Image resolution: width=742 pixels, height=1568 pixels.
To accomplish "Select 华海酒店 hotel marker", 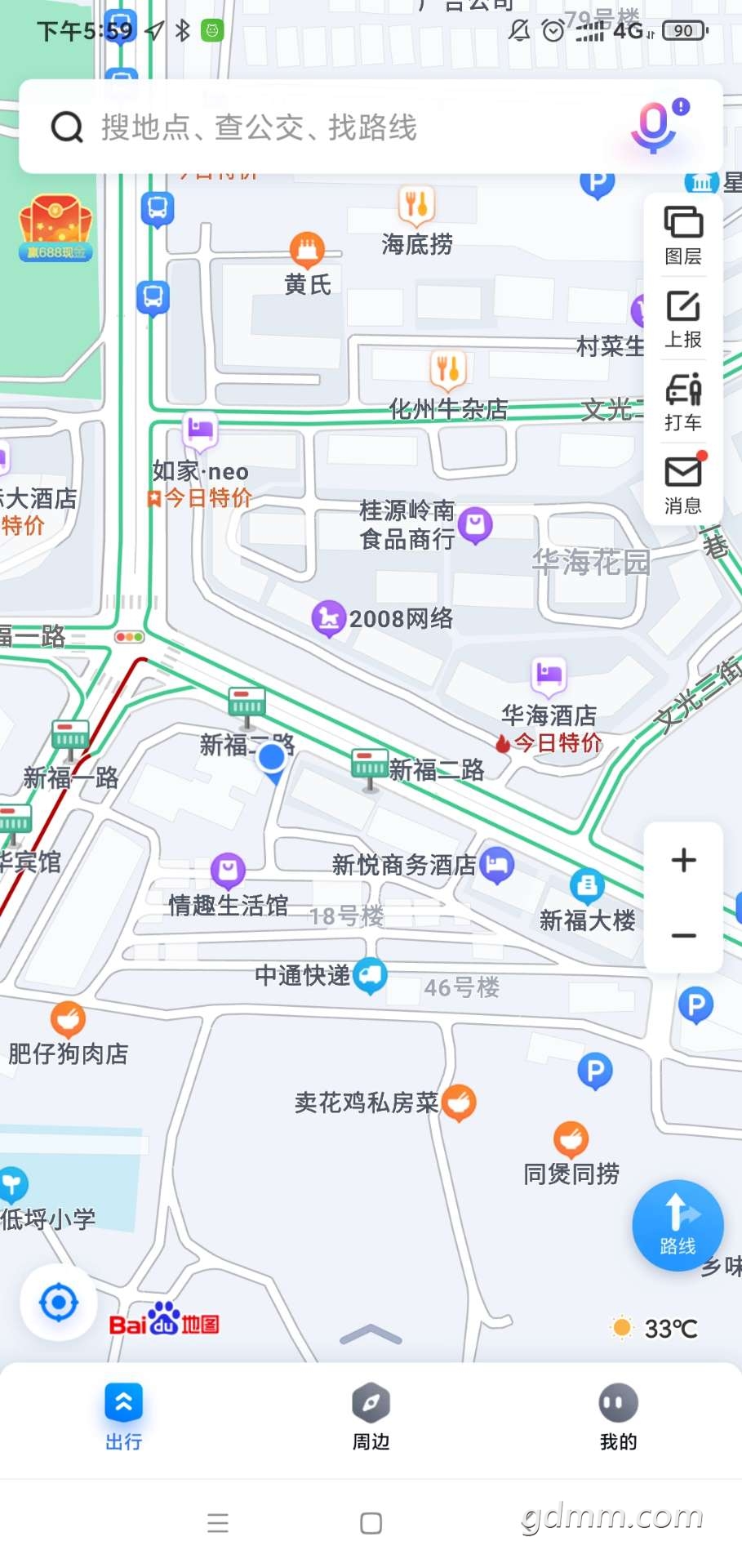I will coord(549,676).
